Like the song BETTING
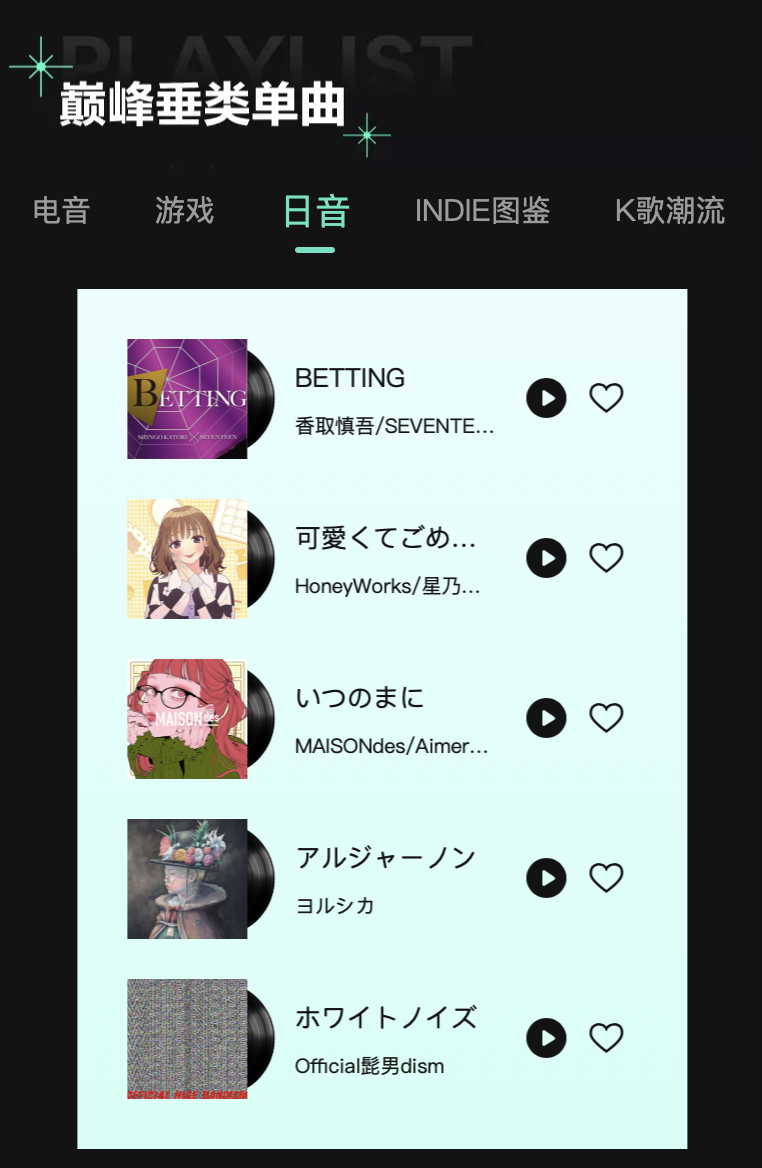 click(x=606, y=398)
